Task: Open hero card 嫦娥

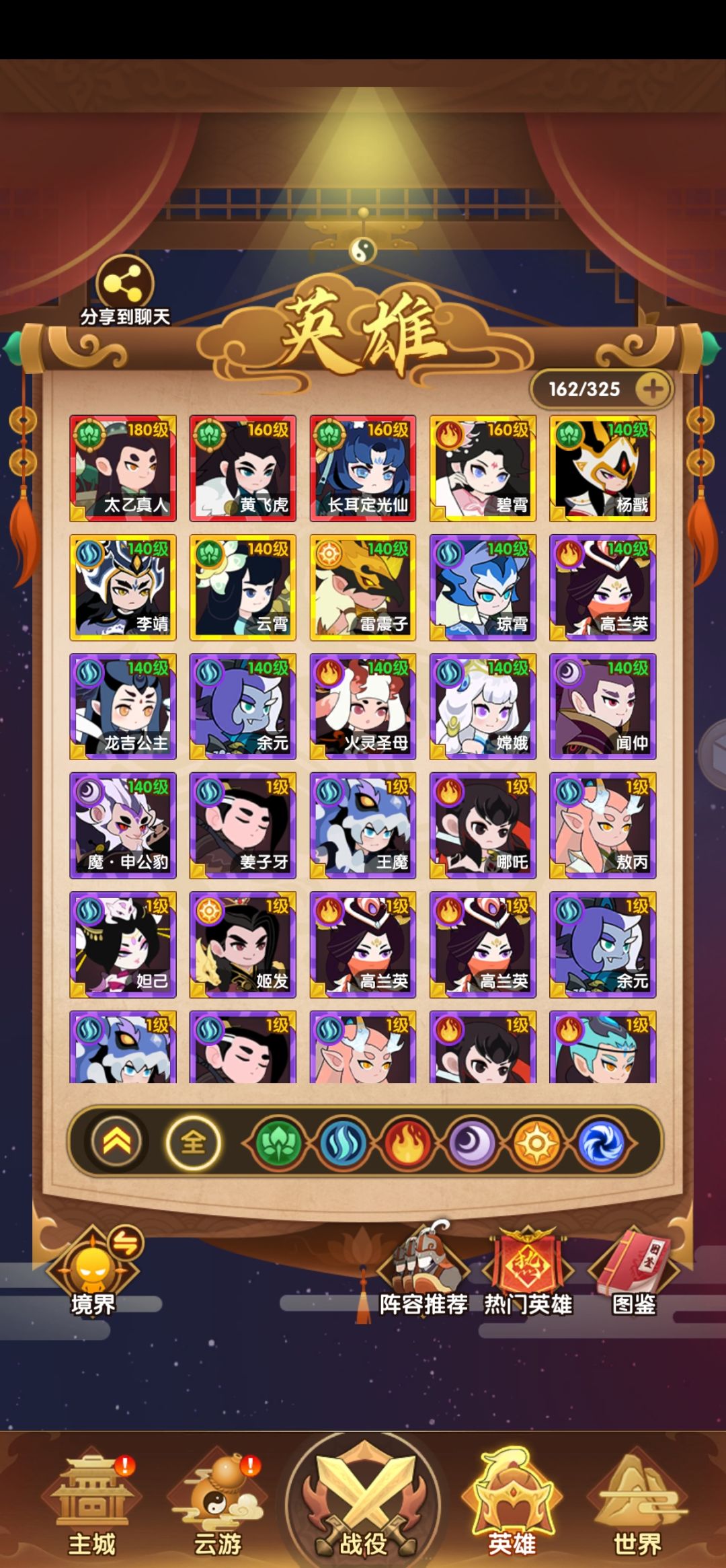Action: [483, 706]
